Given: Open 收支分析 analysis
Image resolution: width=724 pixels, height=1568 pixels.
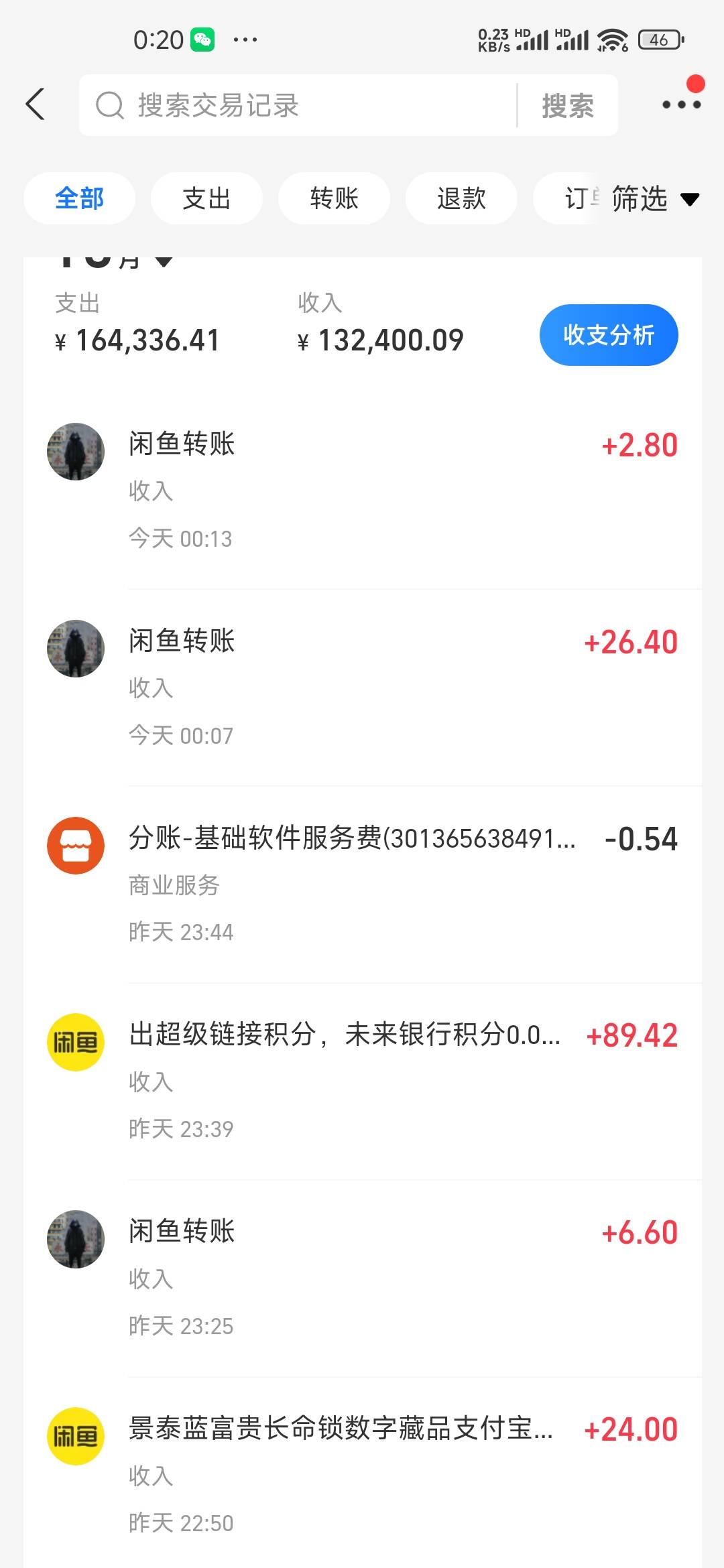Looking at the screenshot, I should 608,335.
